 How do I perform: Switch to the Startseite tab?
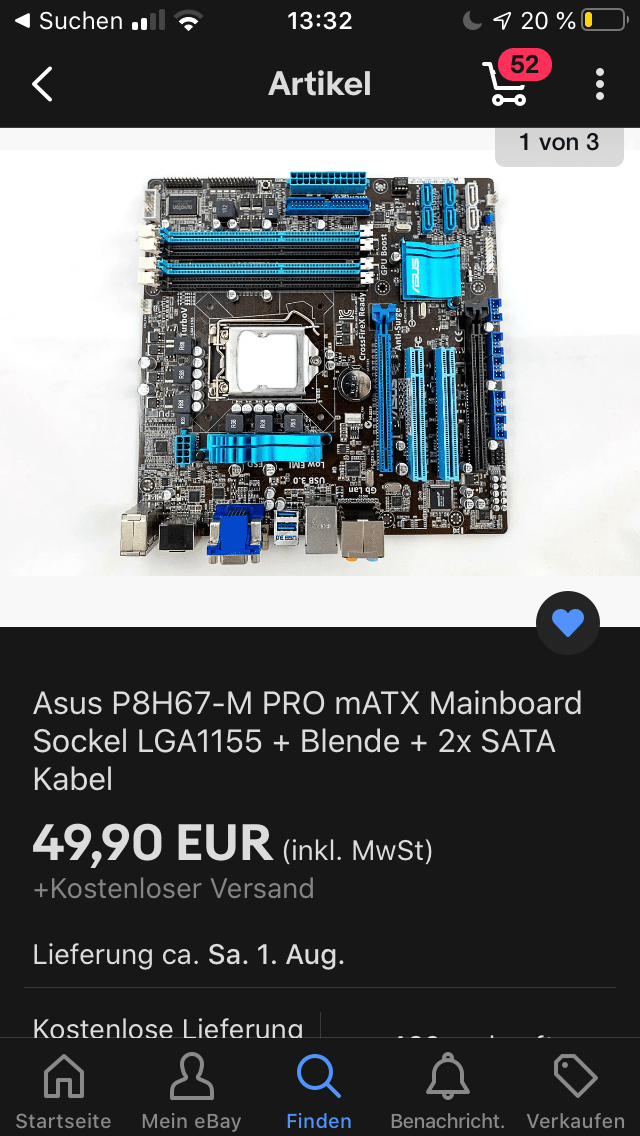point(64,1091)
